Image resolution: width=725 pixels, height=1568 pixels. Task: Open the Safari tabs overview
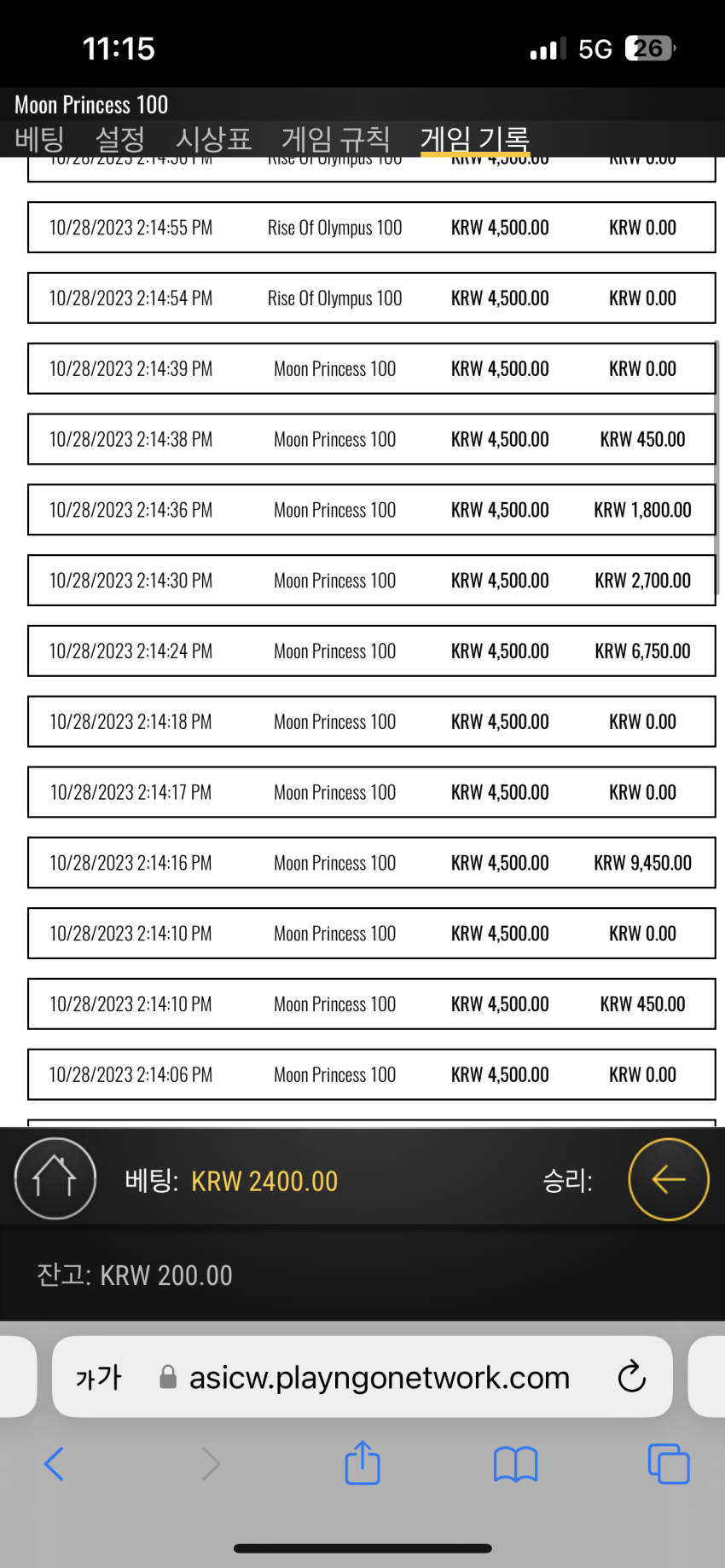tap(669, 1464)
